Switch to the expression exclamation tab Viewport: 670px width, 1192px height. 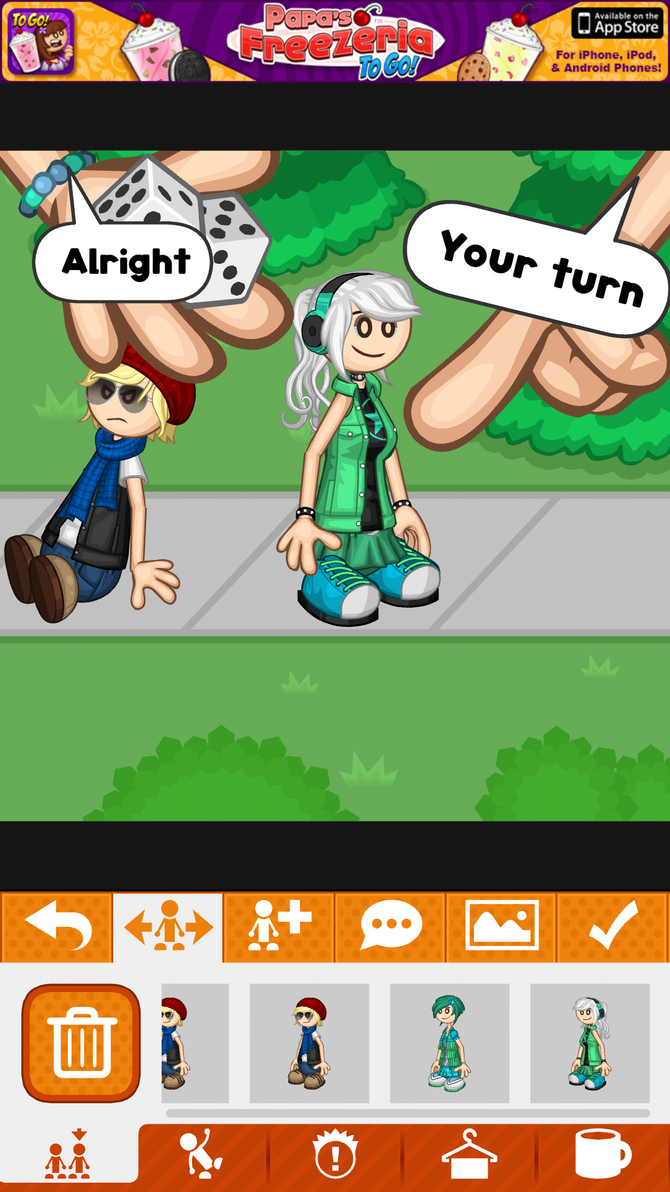tap(335, 1158)
